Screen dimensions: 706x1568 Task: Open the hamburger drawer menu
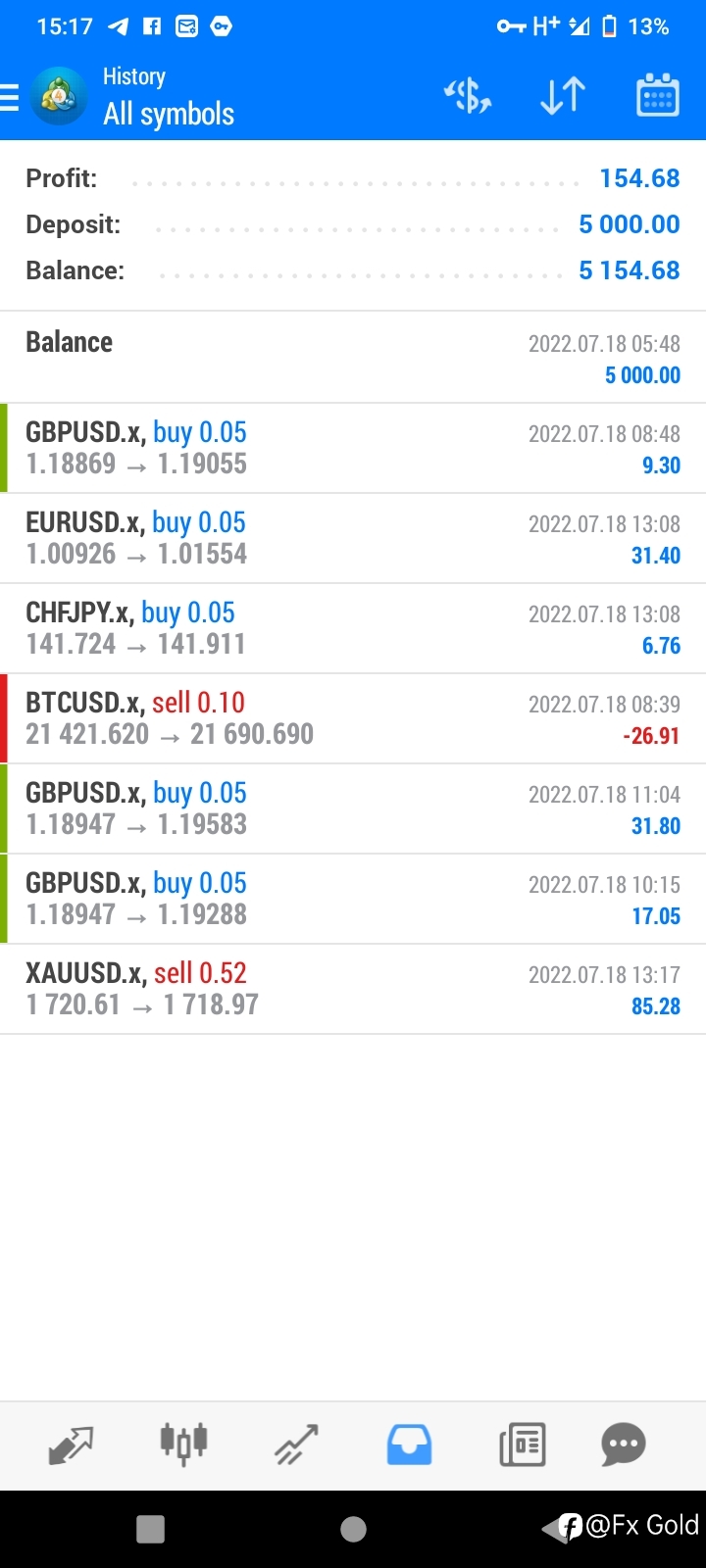tap(10, 96)
